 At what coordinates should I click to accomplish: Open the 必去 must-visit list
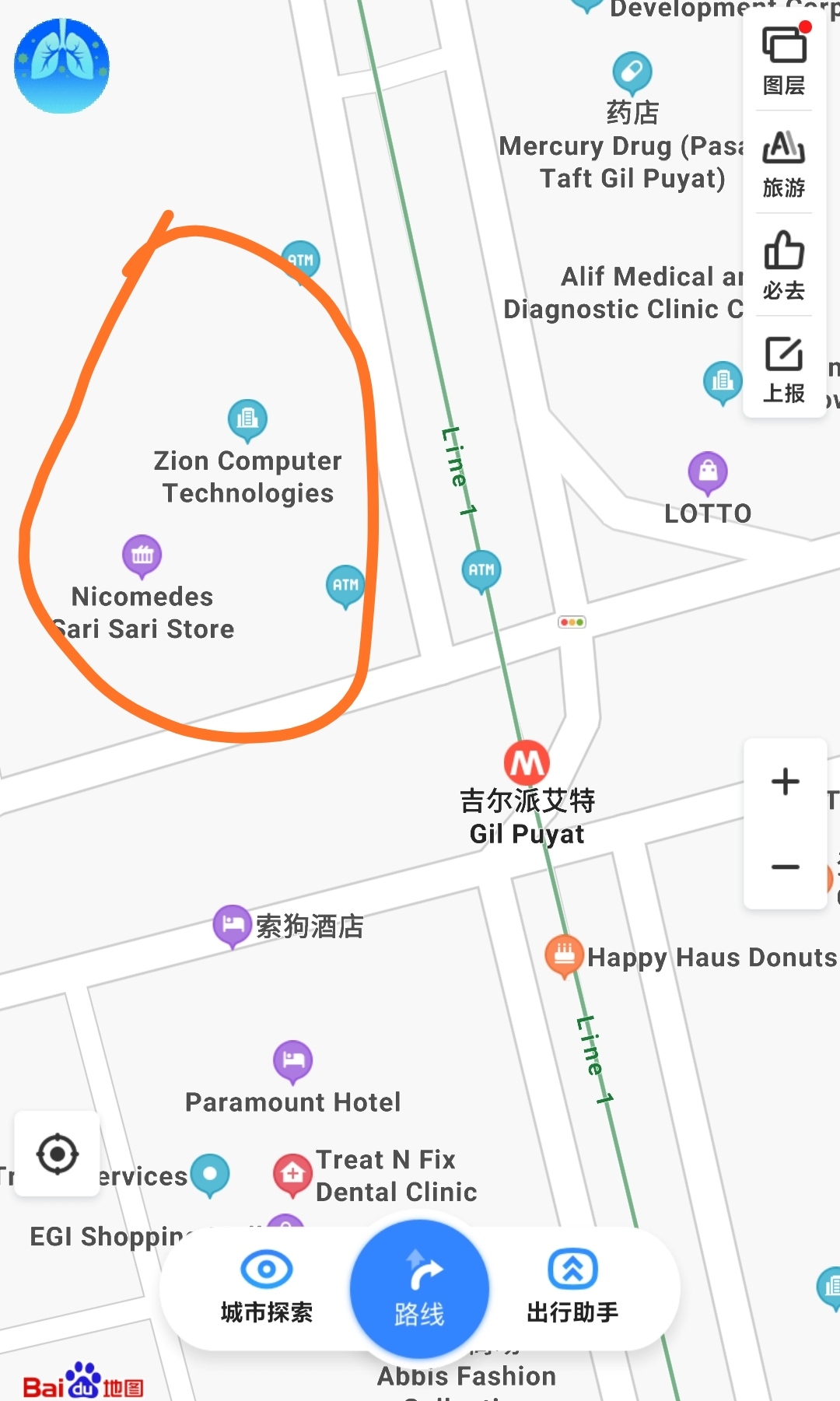[x=784, y=266]
